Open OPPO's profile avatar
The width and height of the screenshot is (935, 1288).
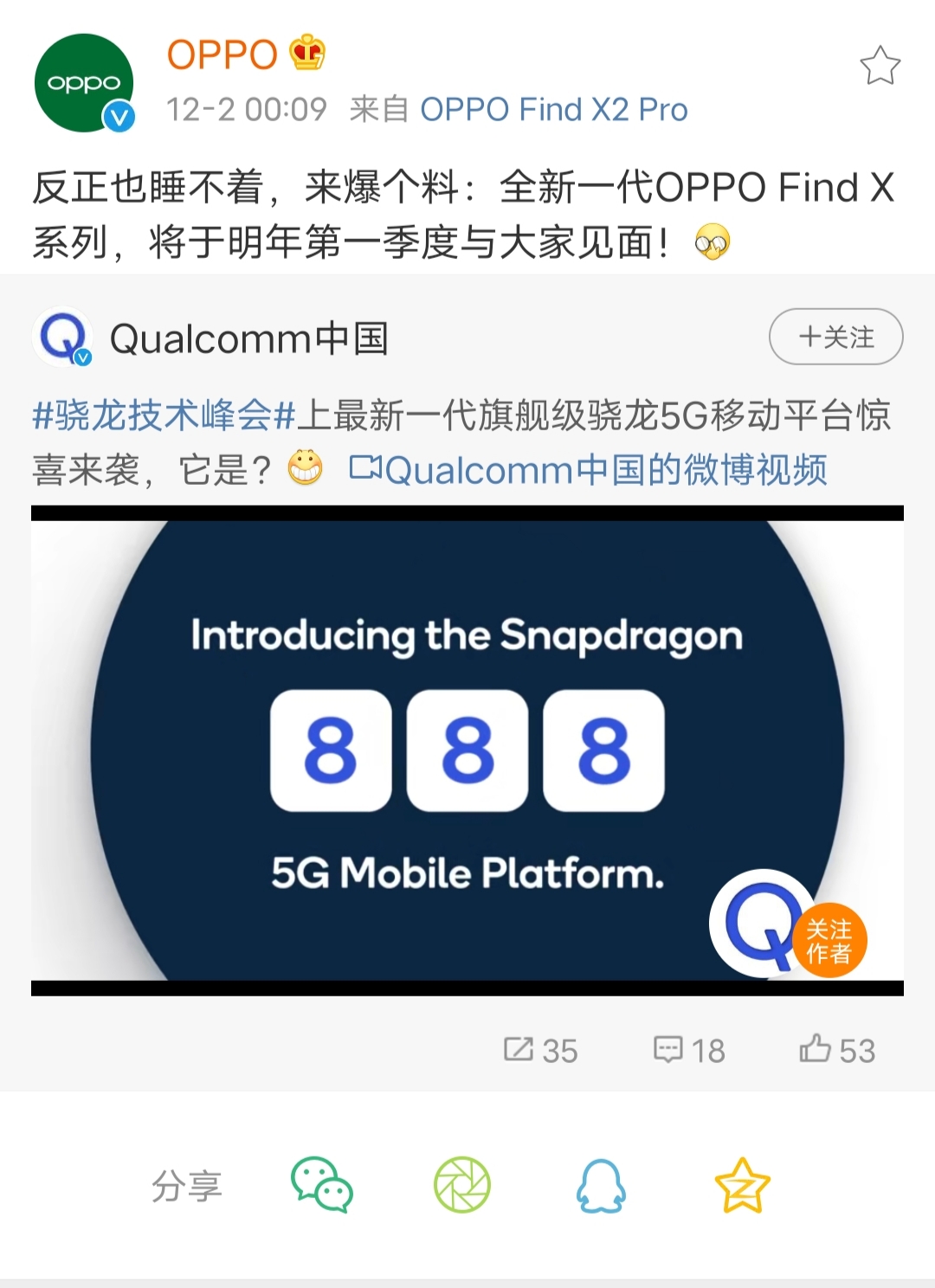coord(84,83)
